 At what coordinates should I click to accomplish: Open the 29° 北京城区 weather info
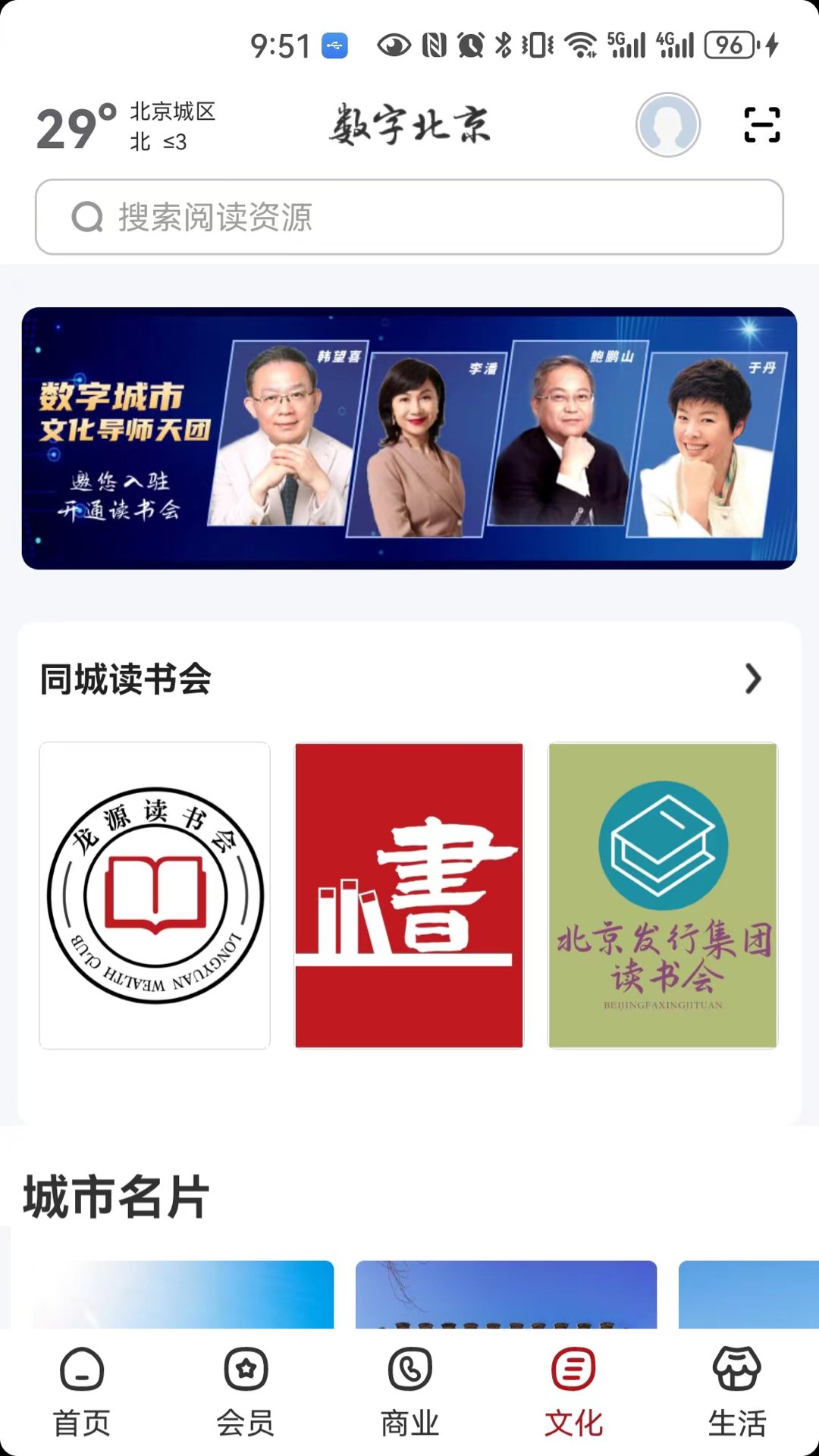(125, 127)
